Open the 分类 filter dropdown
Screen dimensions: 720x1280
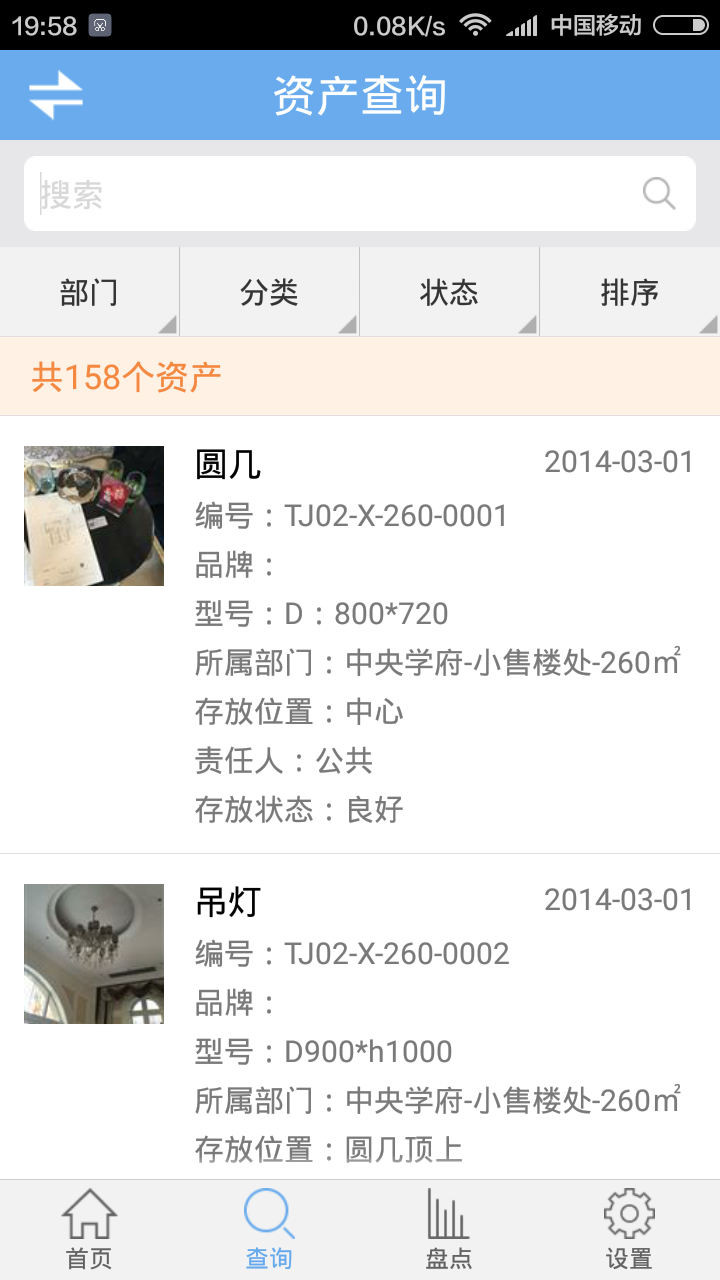point(270,292)
